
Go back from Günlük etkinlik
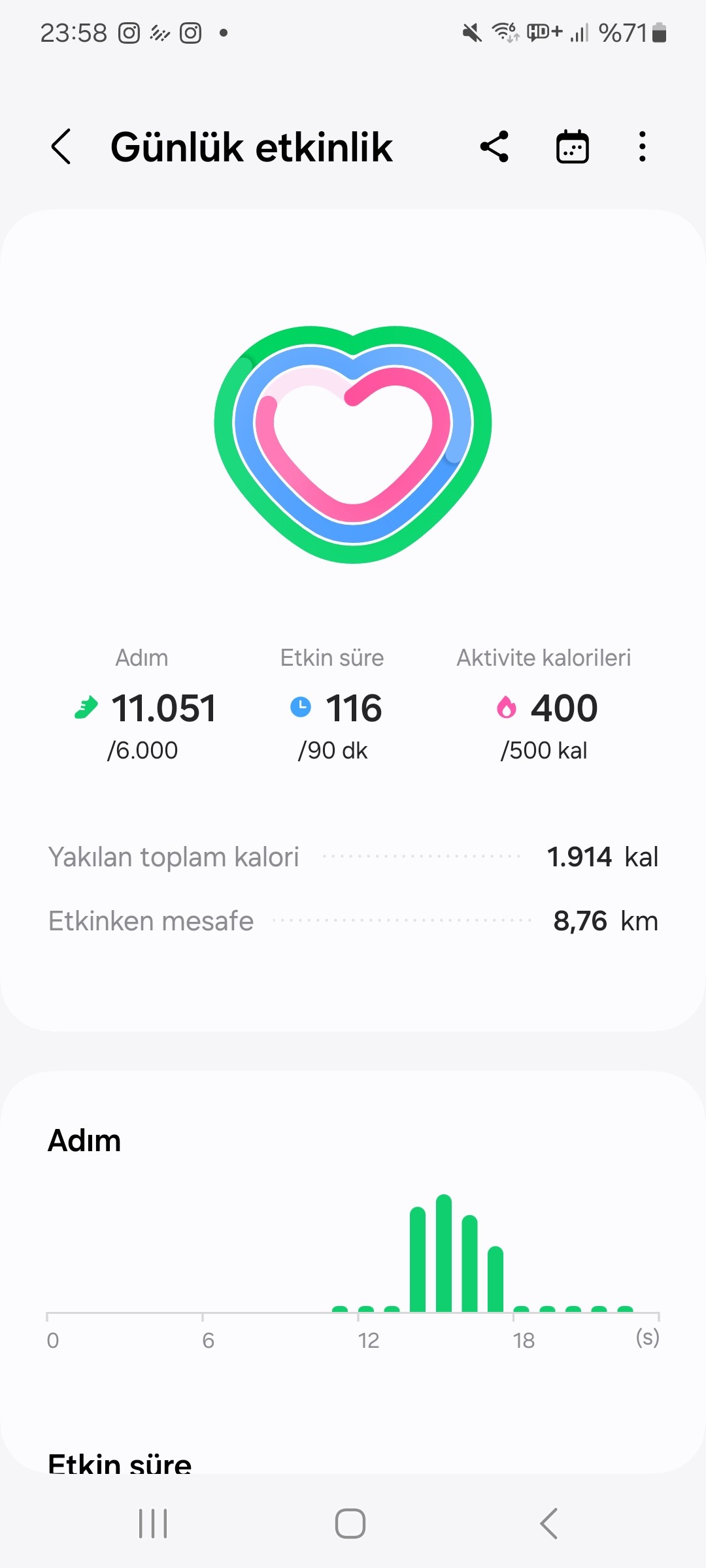pos(61,146)
